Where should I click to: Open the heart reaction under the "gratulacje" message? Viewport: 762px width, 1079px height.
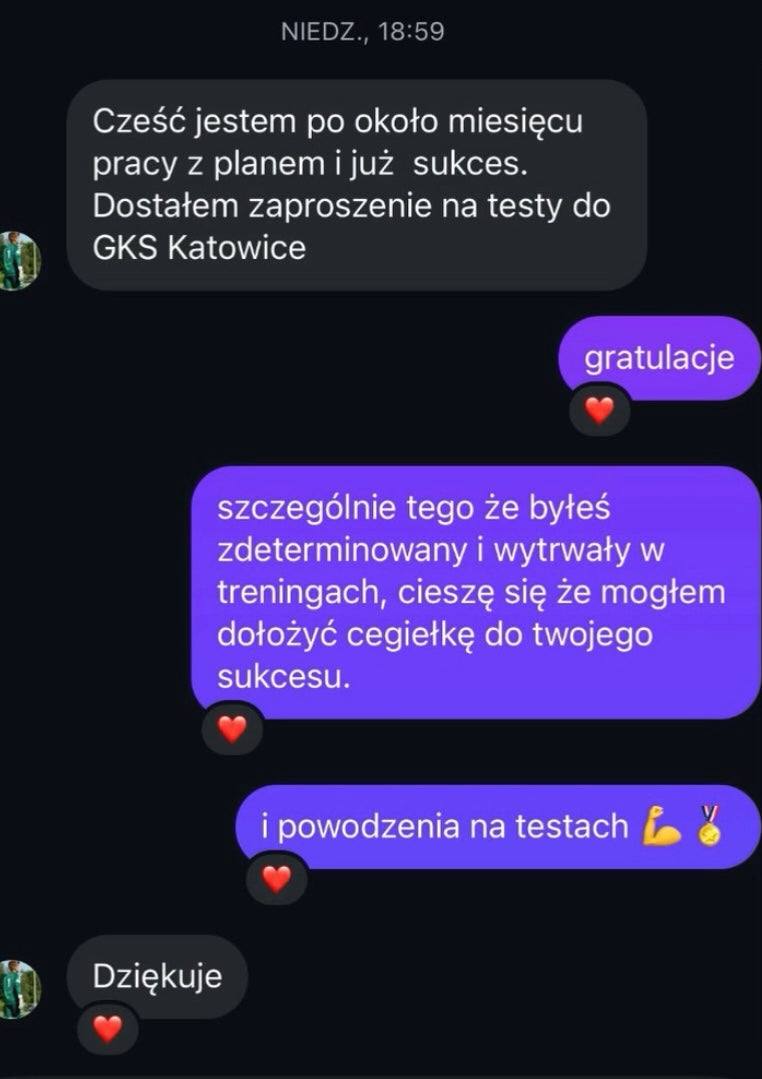point(599,409)
